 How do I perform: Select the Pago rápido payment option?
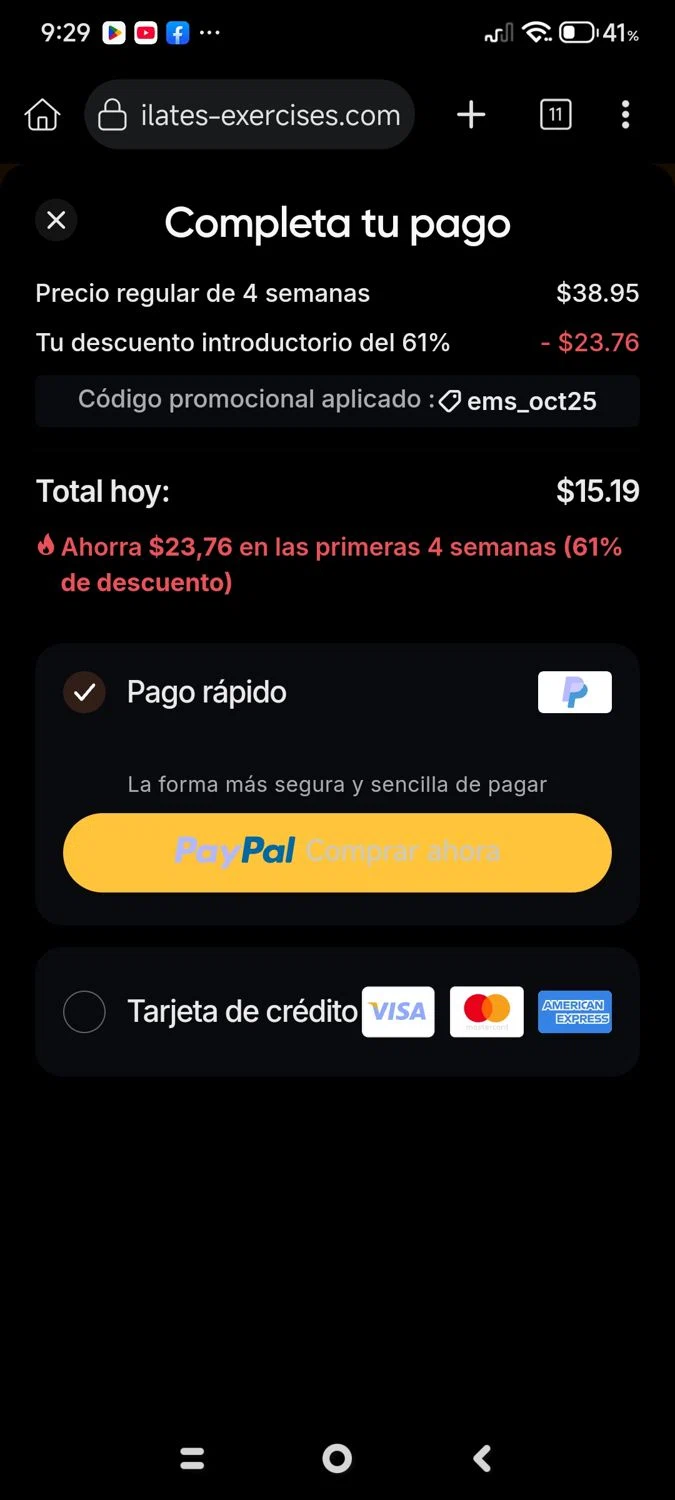[84, 692]
